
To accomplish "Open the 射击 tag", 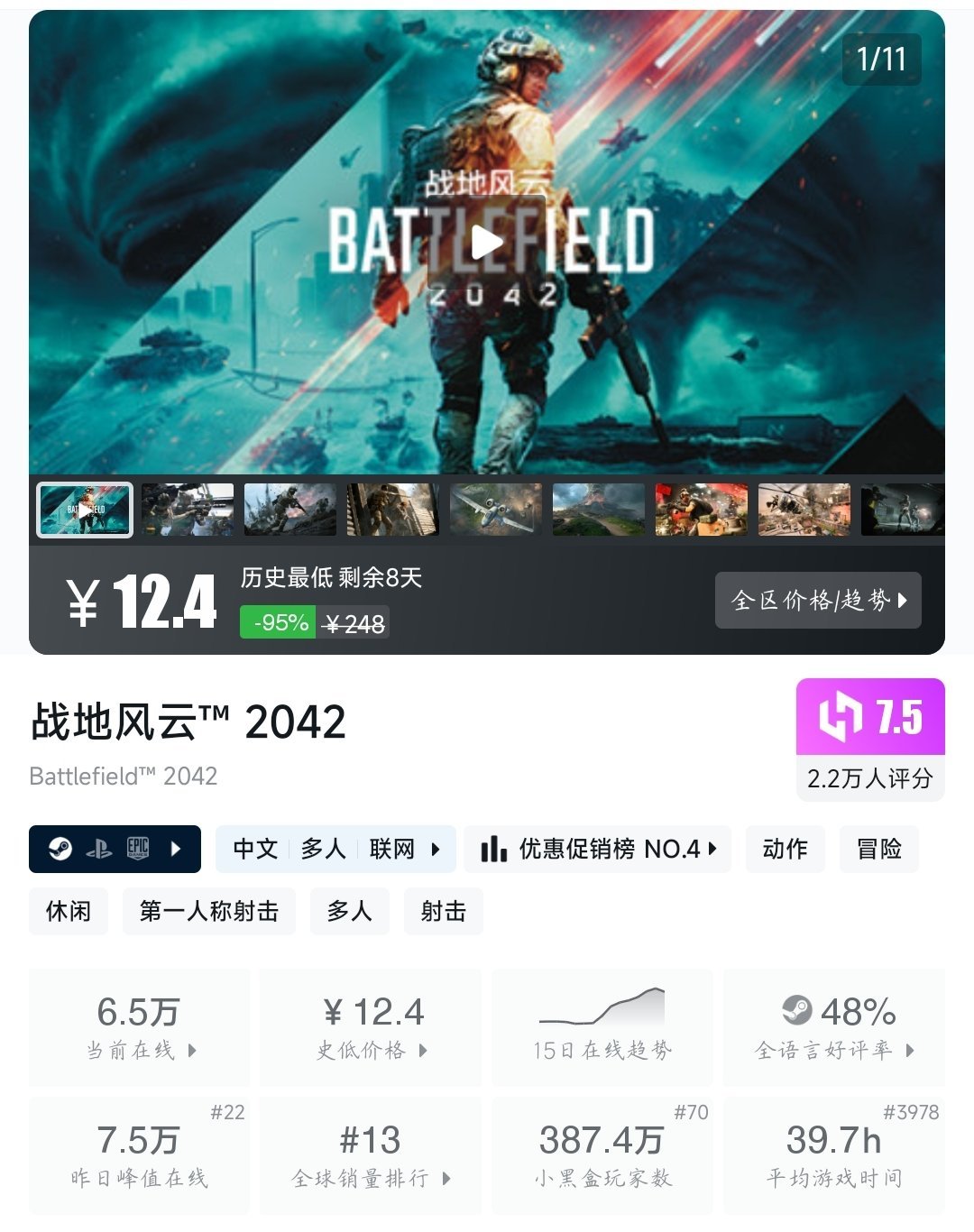I will [444, 911].
